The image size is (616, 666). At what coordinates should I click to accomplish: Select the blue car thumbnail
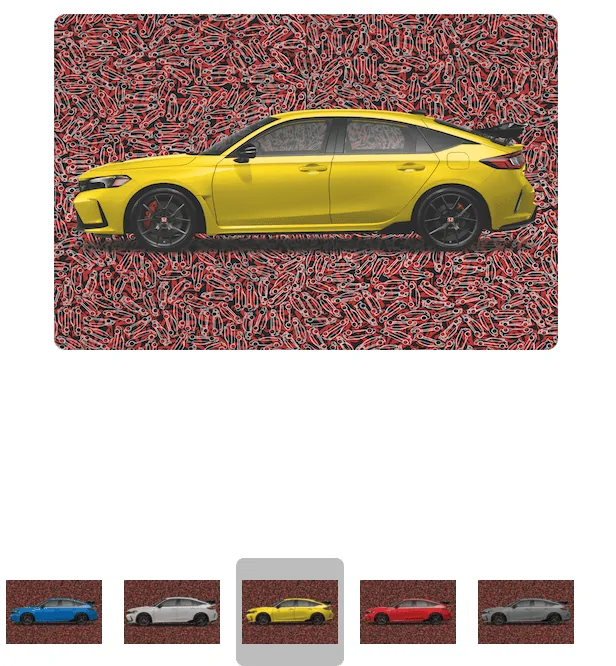click(x=54, y=611)
